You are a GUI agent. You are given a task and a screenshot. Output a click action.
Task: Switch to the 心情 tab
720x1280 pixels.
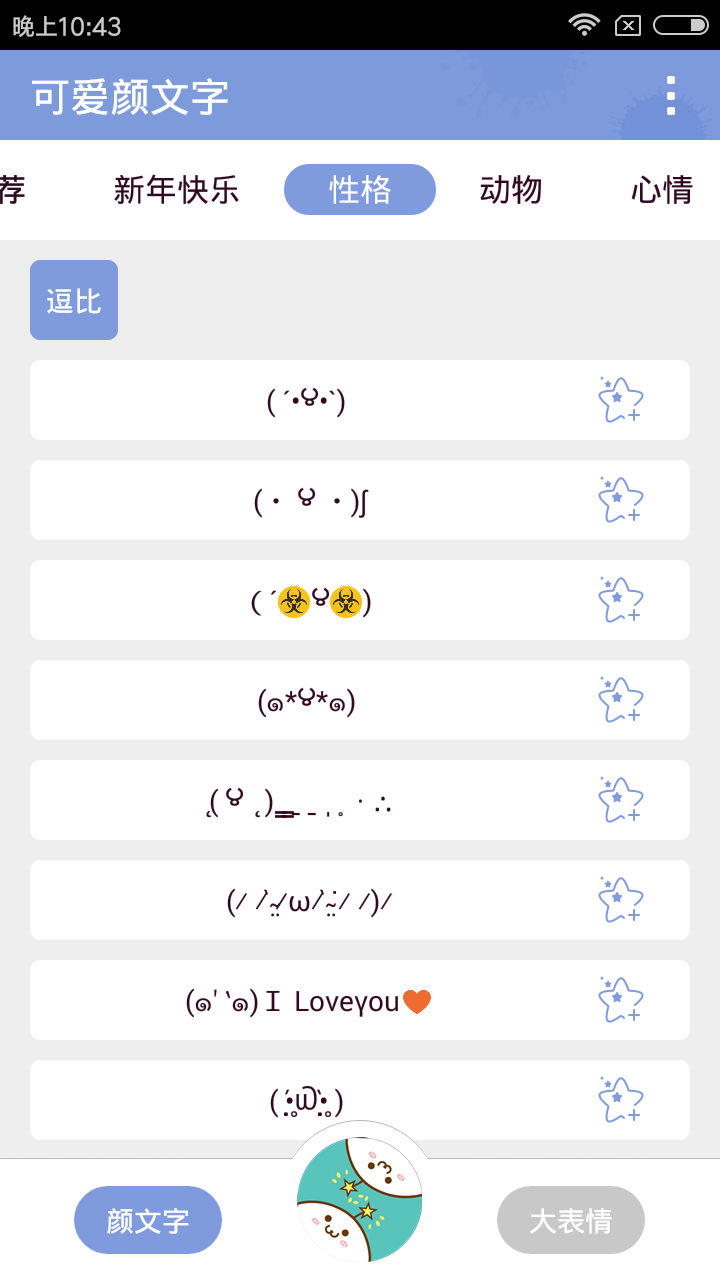pos(662,189)
